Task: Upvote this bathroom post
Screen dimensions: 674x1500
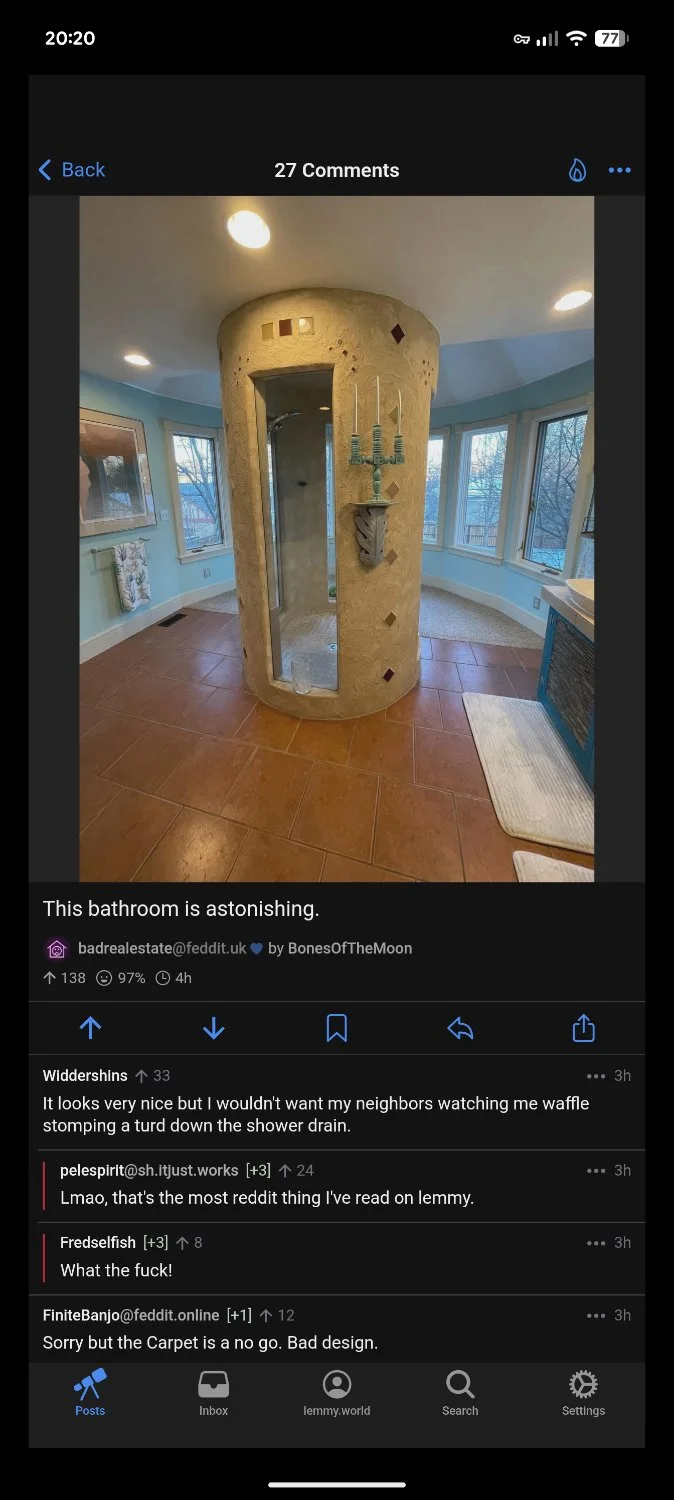Action: click(90, 1028)
